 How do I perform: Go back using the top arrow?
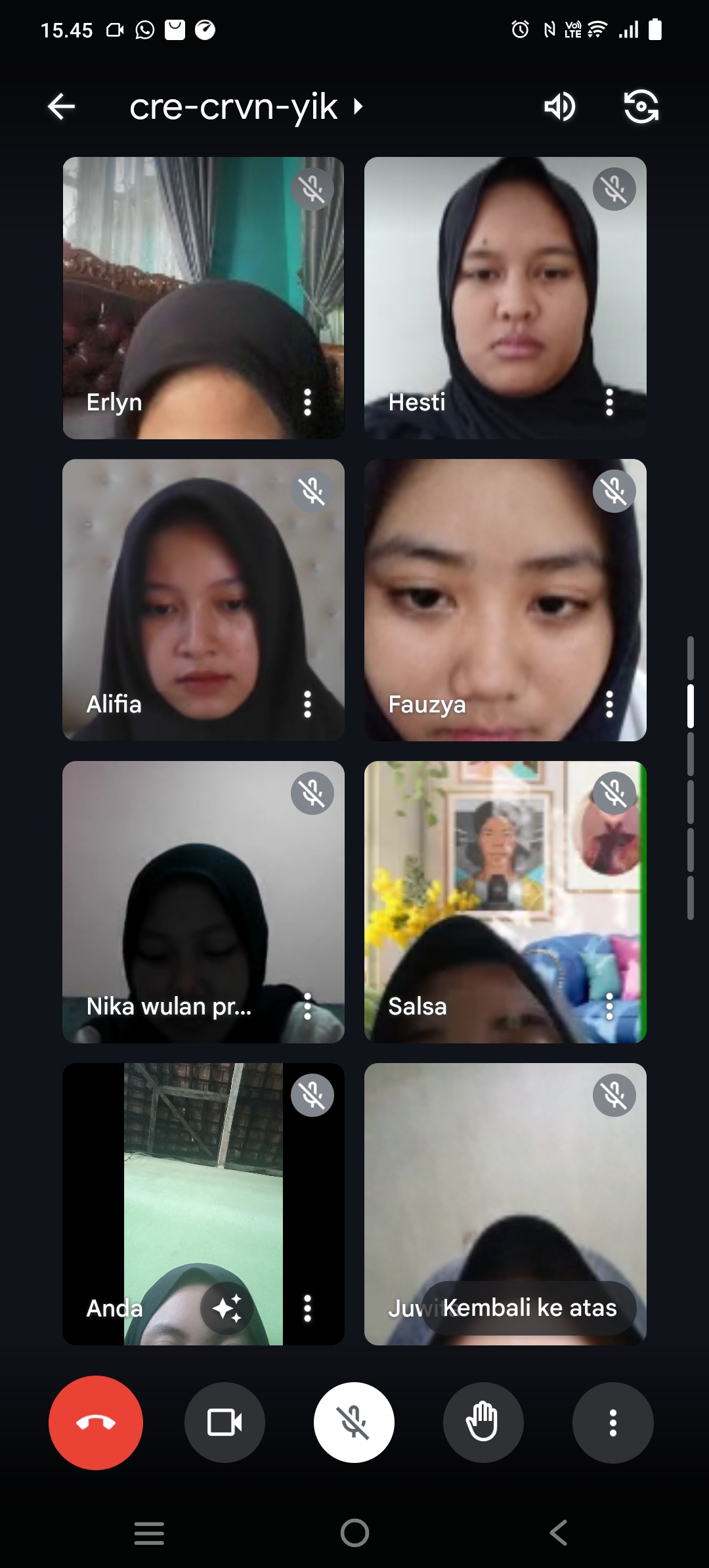point(62,107)
